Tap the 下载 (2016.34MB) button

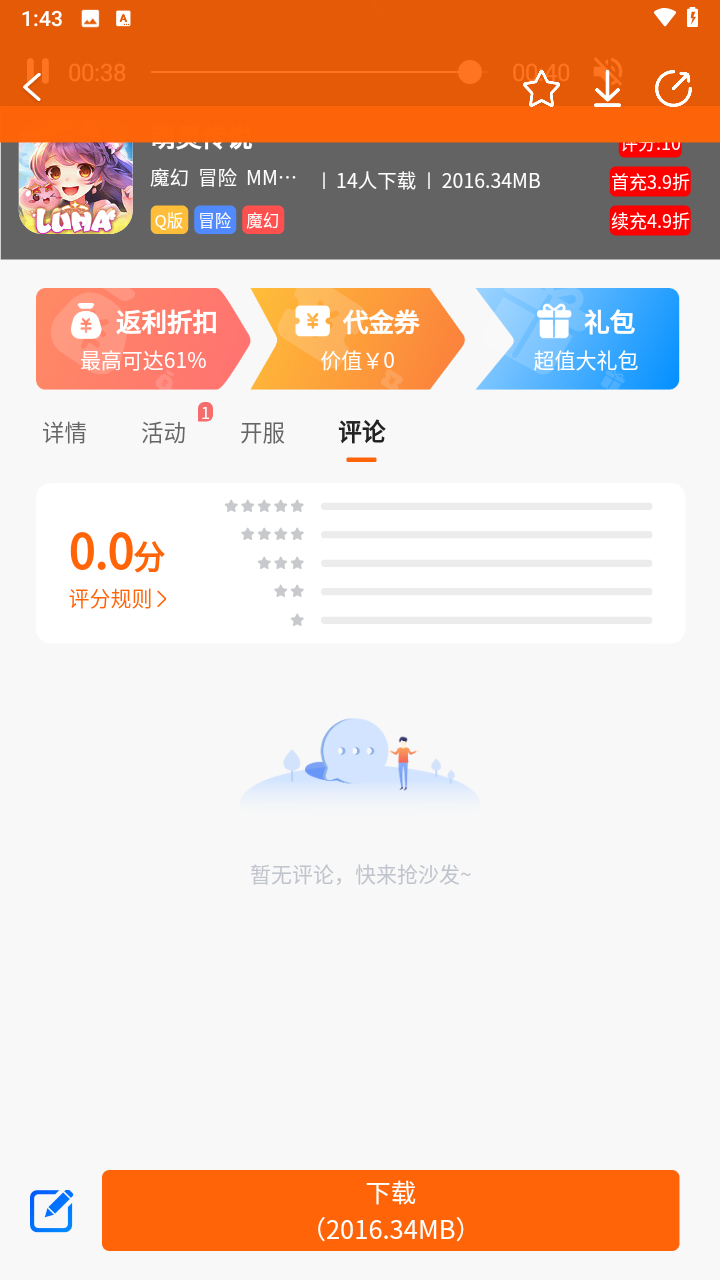point(392,1210)
